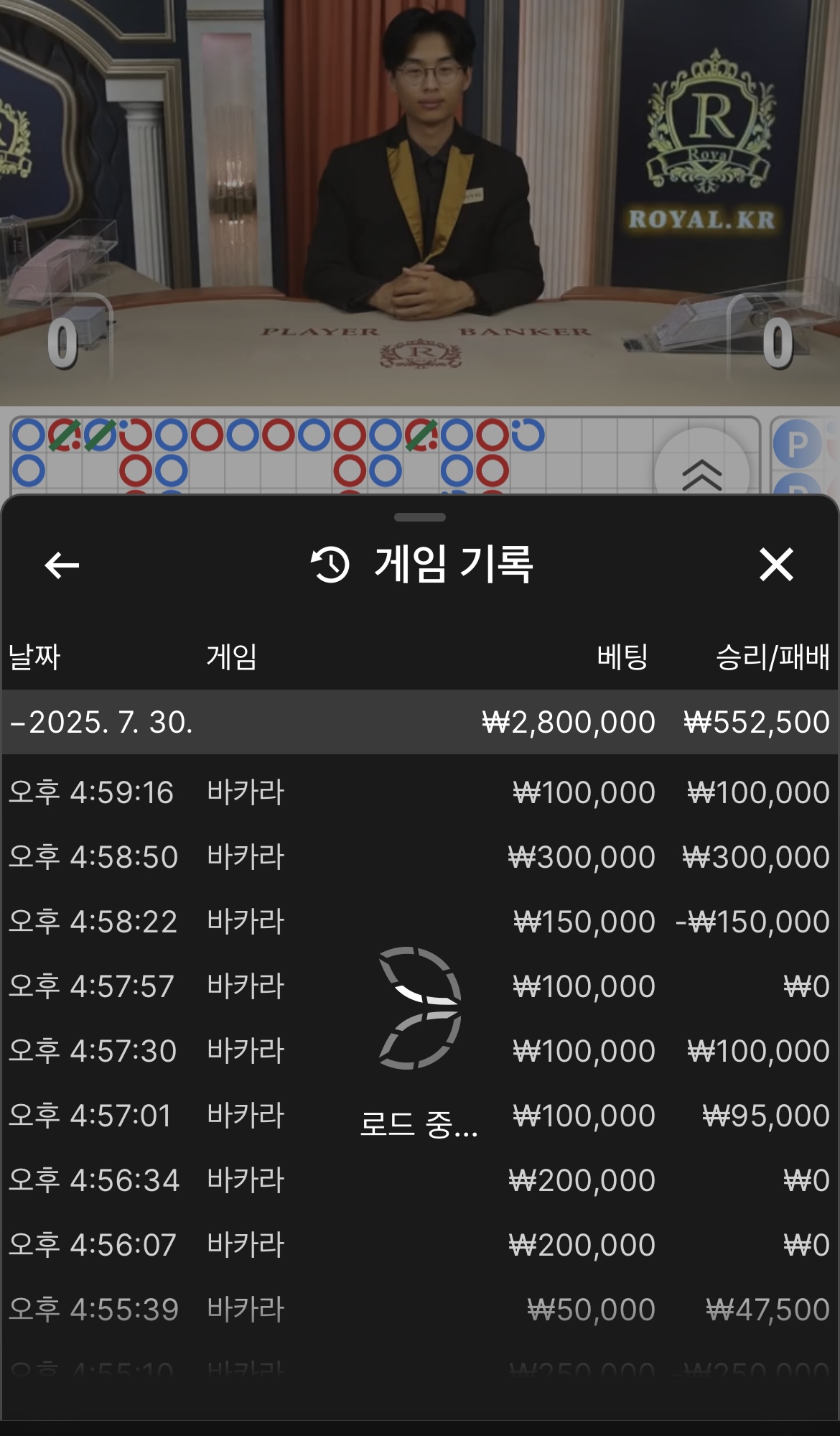Go back from the game history panel

point(62,565)
